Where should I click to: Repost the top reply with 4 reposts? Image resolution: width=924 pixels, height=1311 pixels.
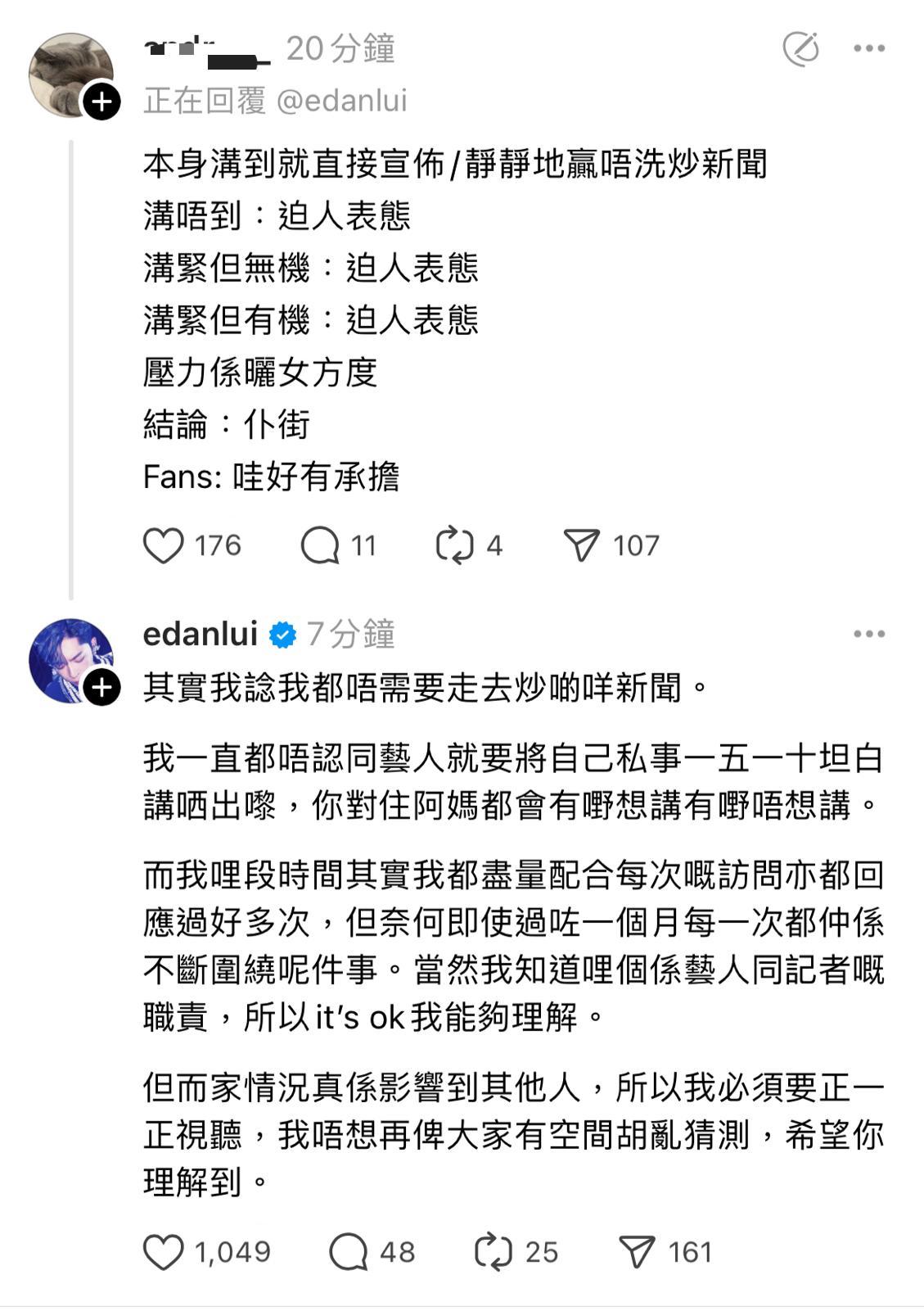454,545
